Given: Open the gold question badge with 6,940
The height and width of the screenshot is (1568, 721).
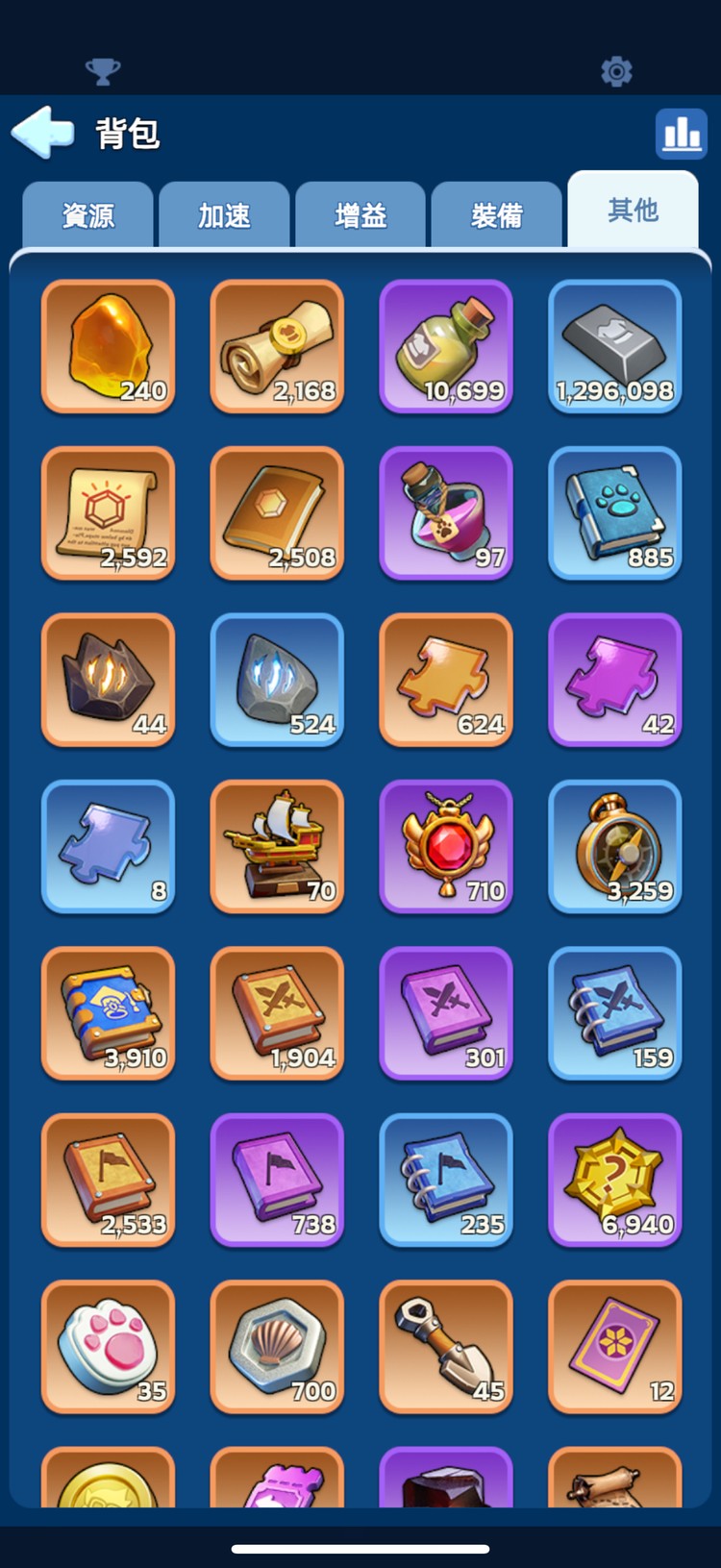Looking at the screenshot, I should tap(615, 1180).
